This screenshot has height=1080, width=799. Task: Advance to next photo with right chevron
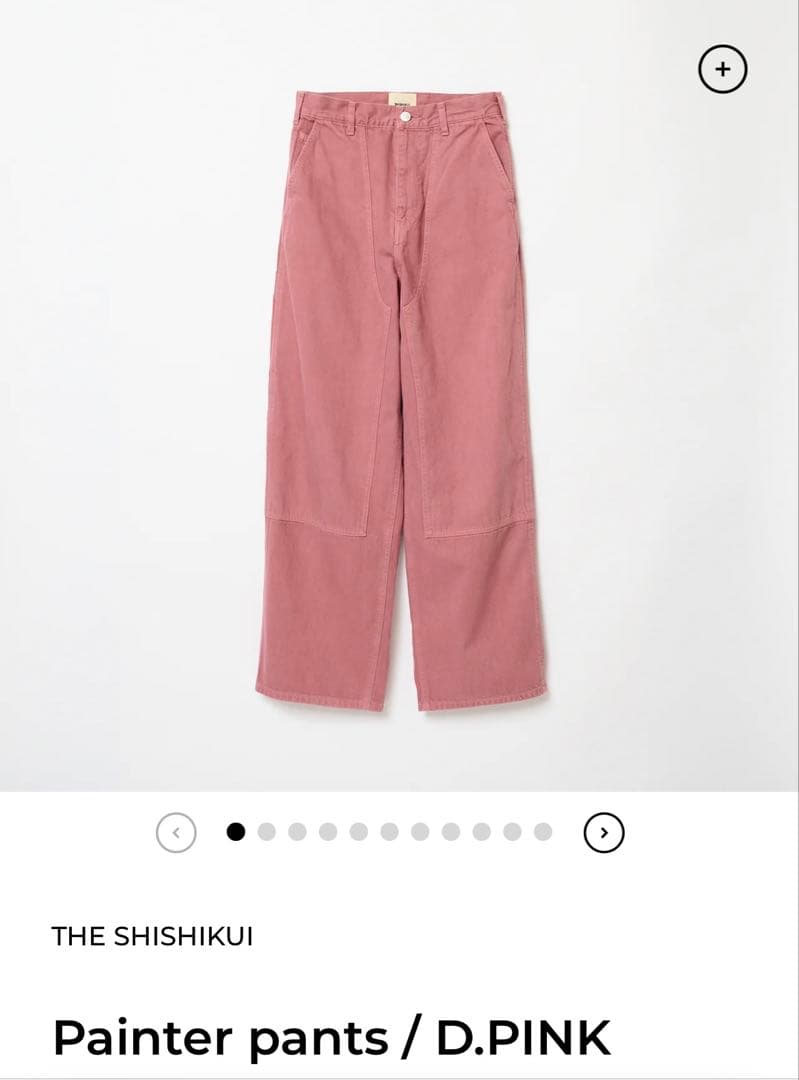(603, 831)
